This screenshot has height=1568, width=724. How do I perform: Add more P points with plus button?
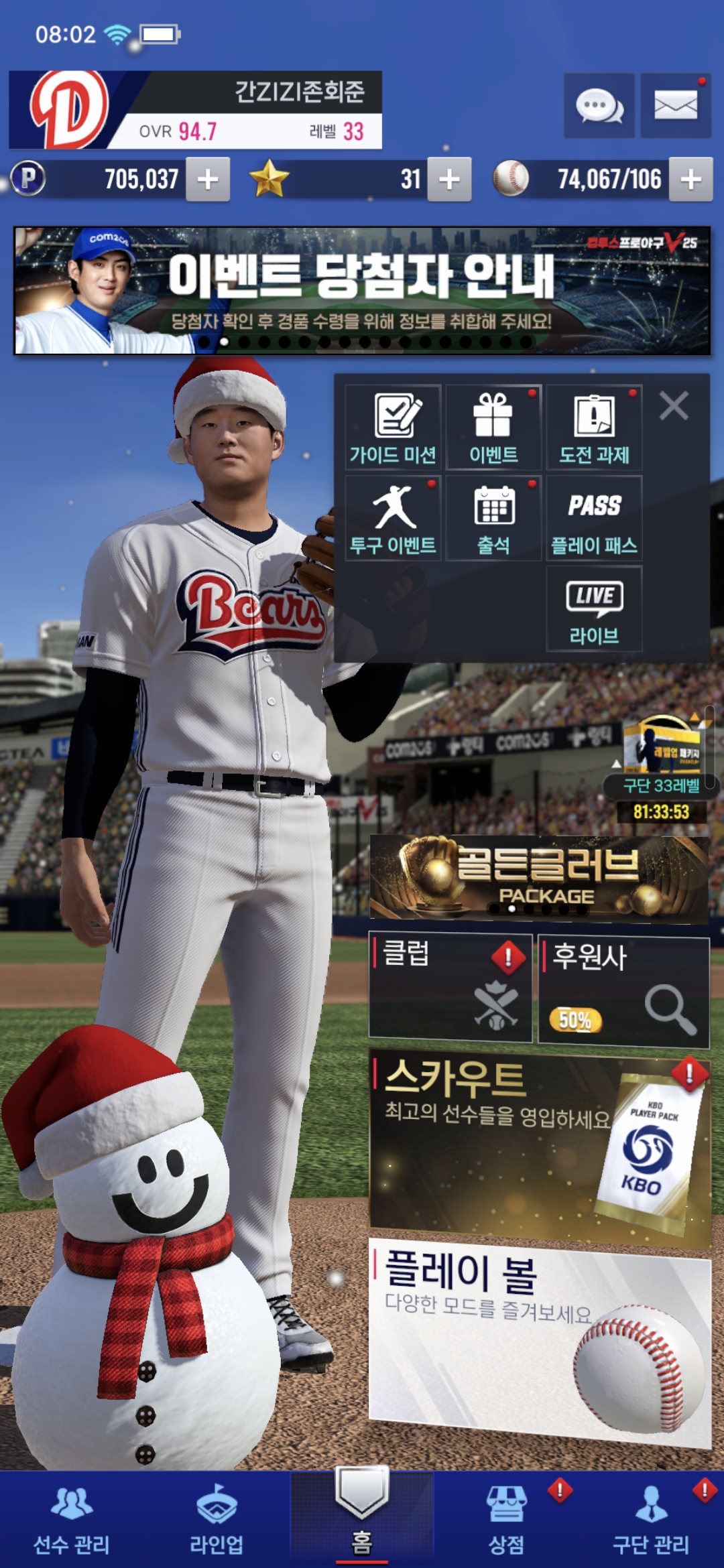coord(208,179)
